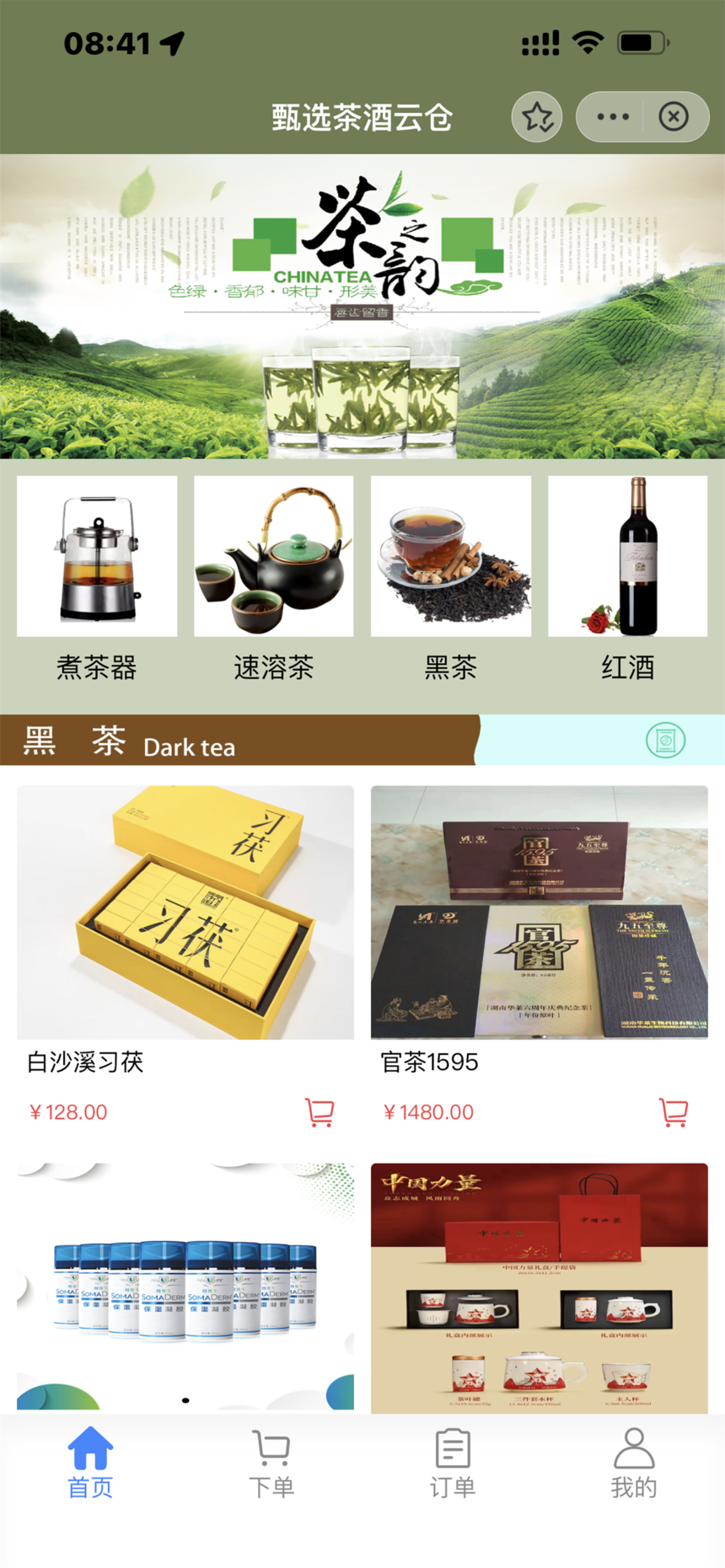Tap the green icon in the Dark tea header
The image size is (725, 1568).
point(665,741)
